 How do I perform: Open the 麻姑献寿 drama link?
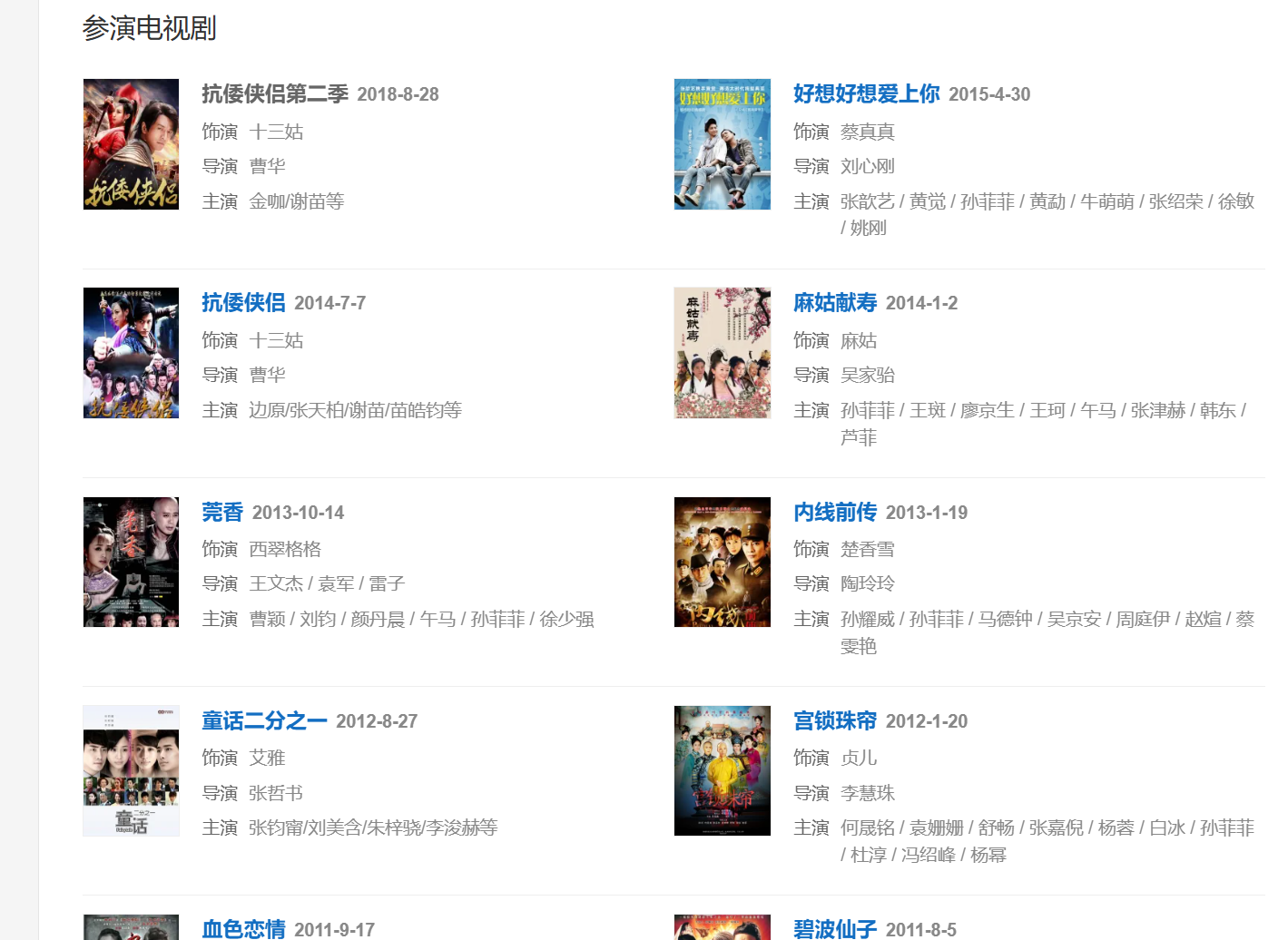(834, 303)
